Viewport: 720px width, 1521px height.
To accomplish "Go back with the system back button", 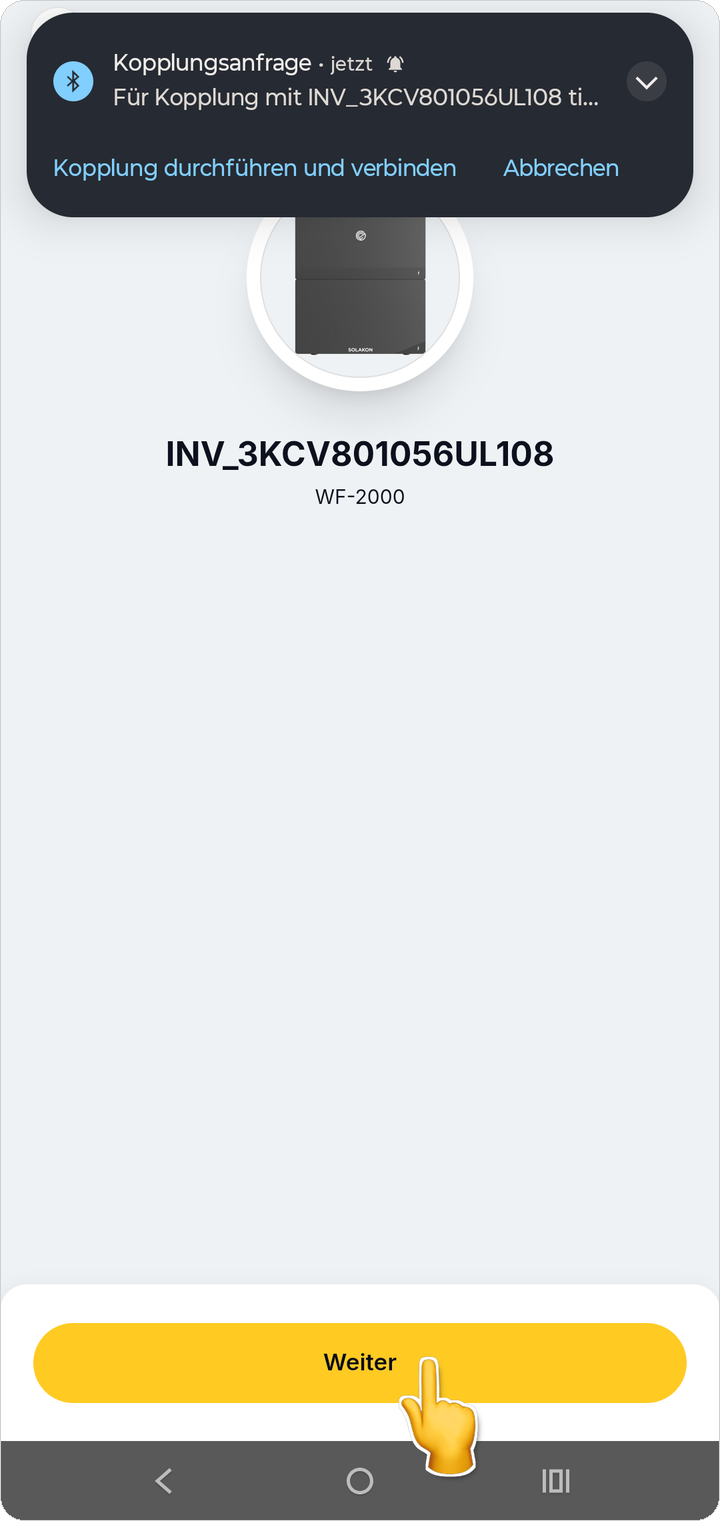I will 164,1480.
